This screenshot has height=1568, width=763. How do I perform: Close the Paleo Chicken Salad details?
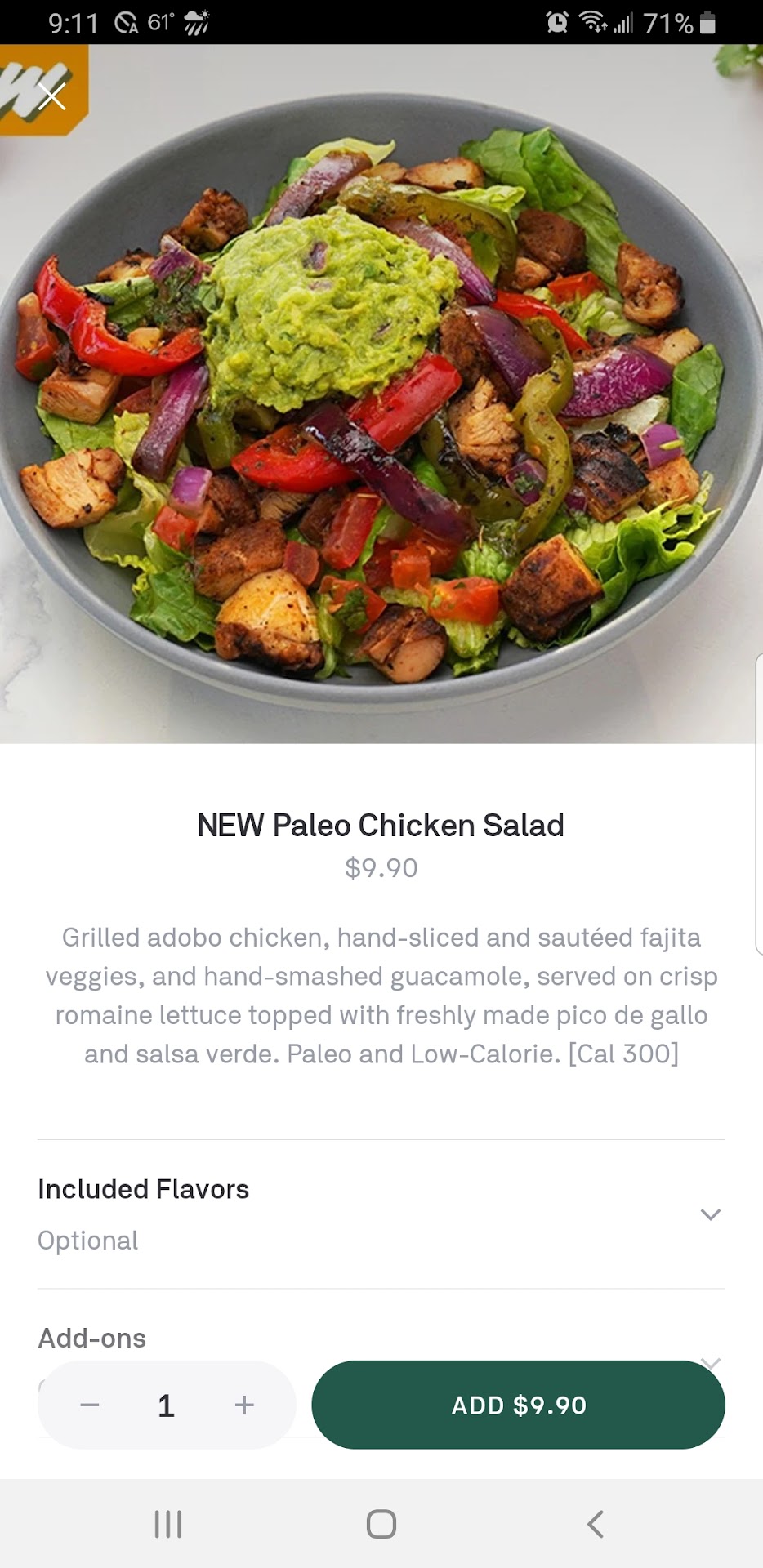pyautogui.click(x=51, y=96)
